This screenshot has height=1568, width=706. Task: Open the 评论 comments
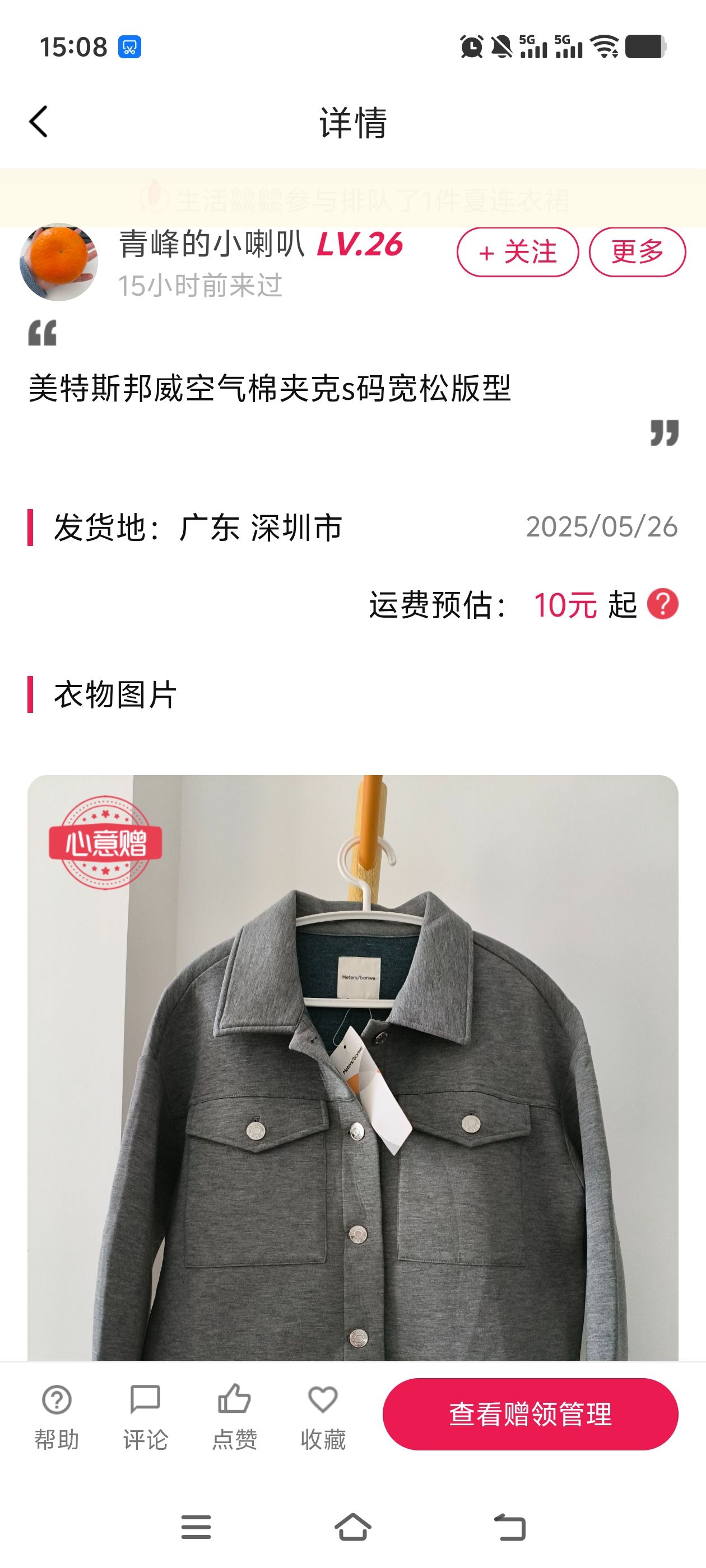pos(145,1418)
